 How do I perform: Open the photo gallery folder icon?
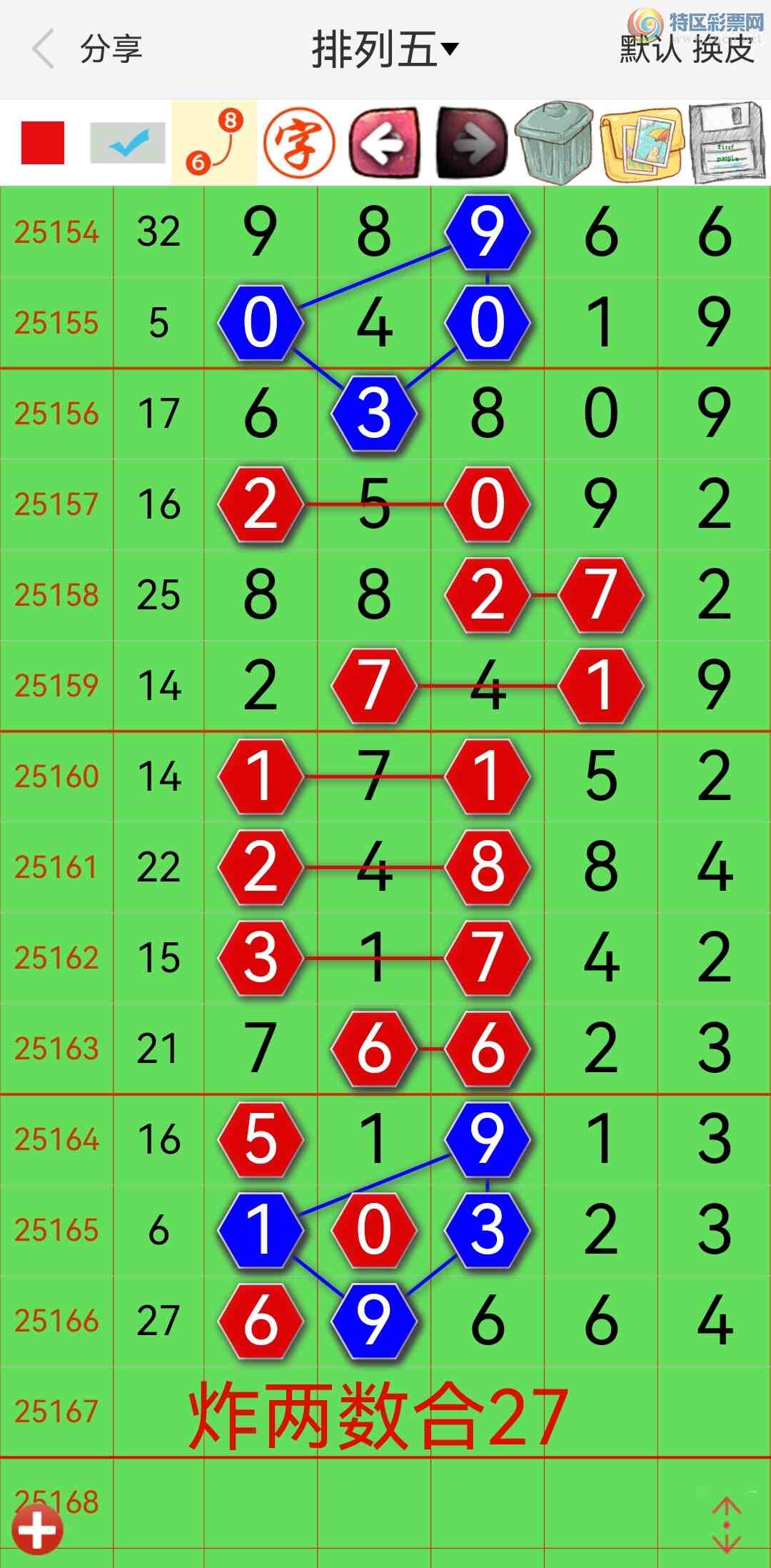[x=642, y=144]
